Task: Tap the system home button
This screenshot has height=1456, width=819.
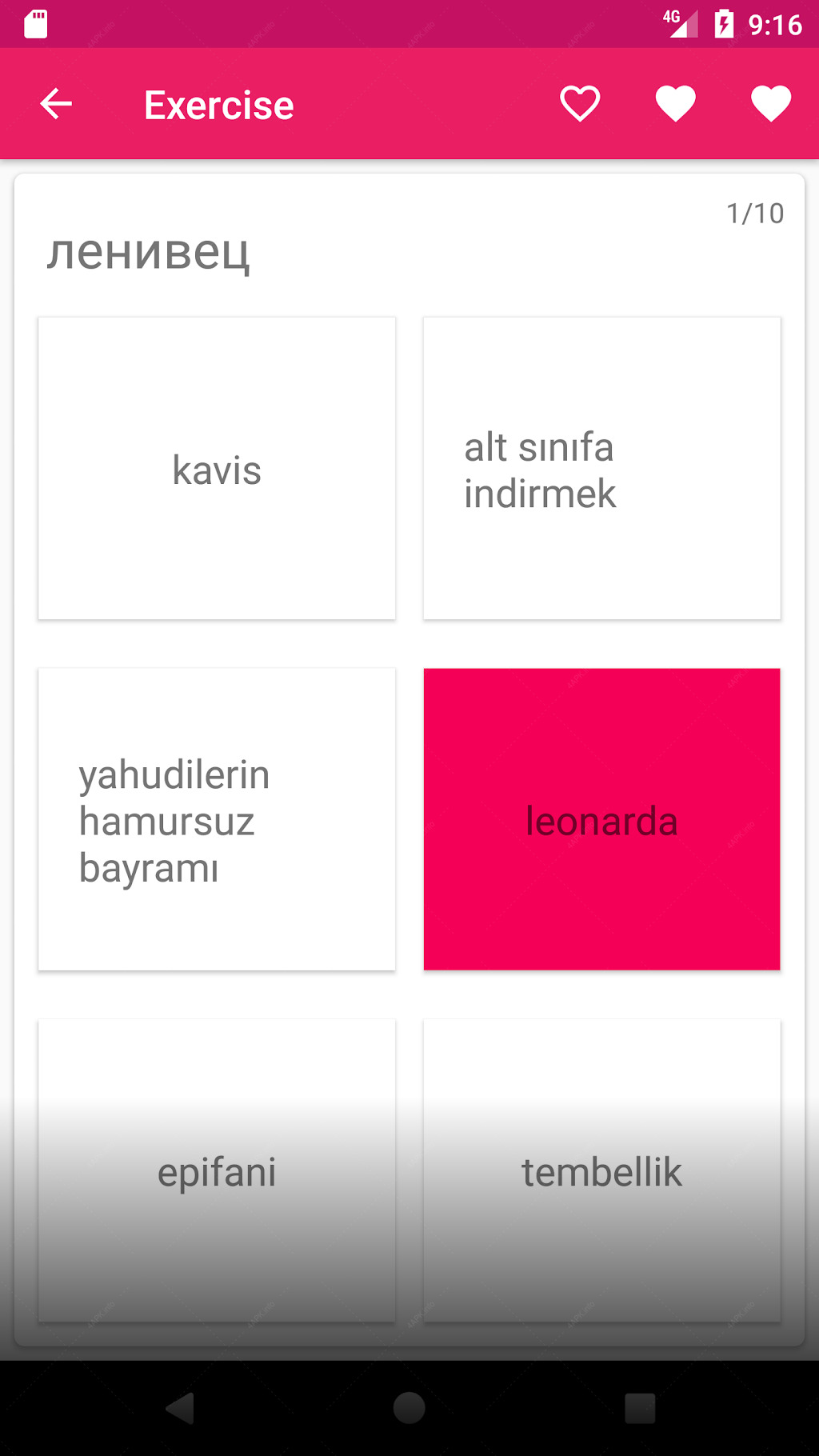Action: pyautogui.click(x=409, y=1408)
